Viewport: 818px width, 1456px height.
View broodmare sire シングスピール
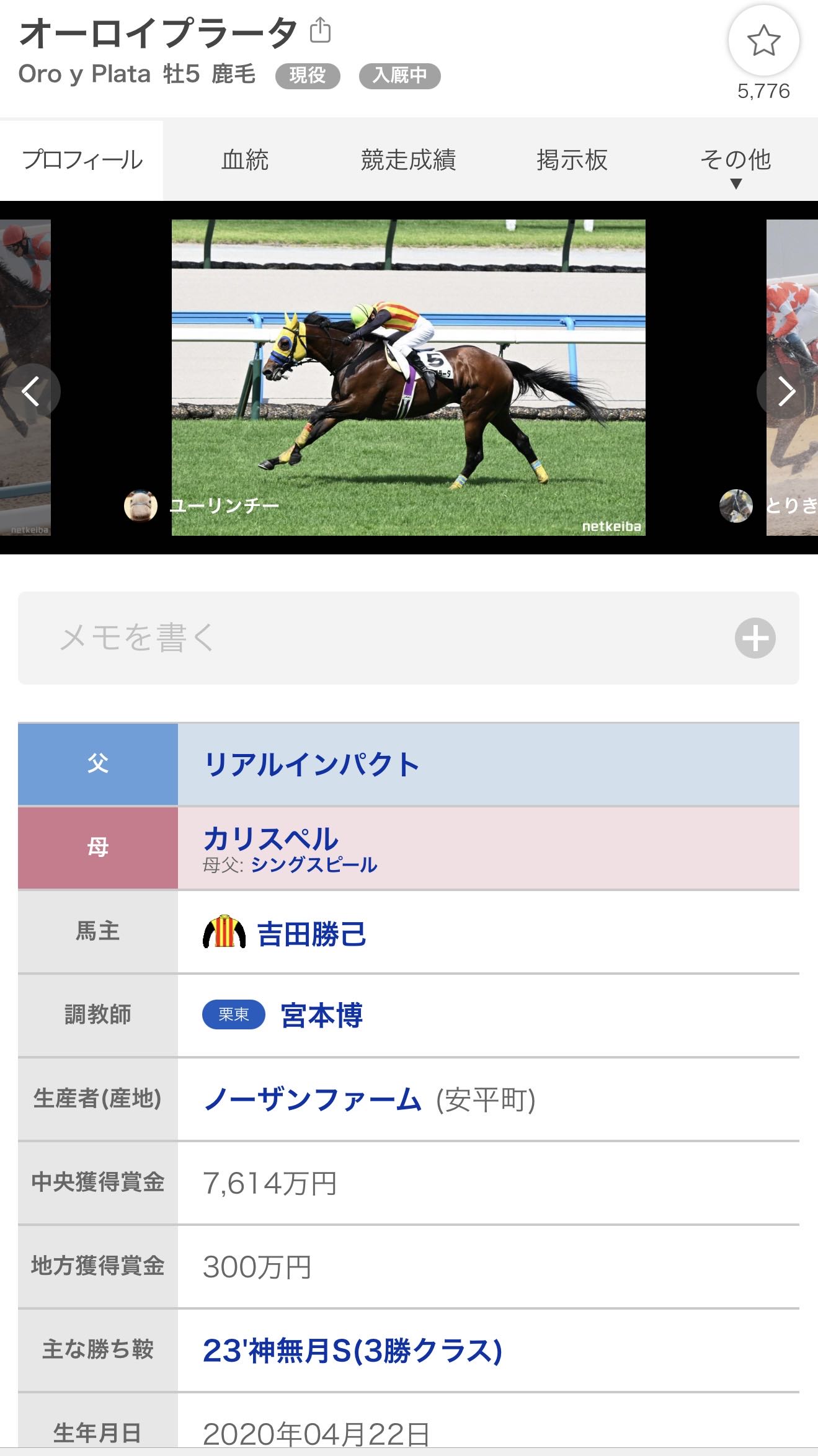[314, 865]
